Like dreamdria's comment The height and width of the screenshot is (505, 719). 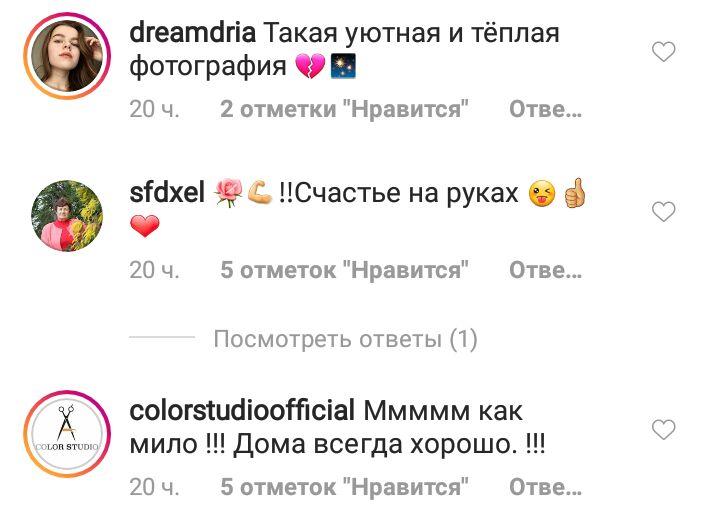pos(664,52)
